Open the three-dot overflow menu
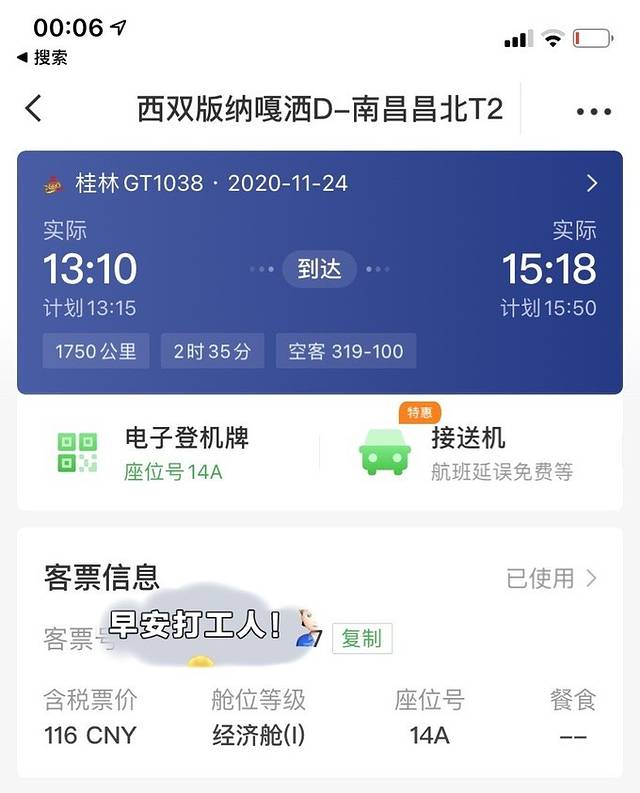The width and height of the screenshot is (640, 793). [593, 111]
